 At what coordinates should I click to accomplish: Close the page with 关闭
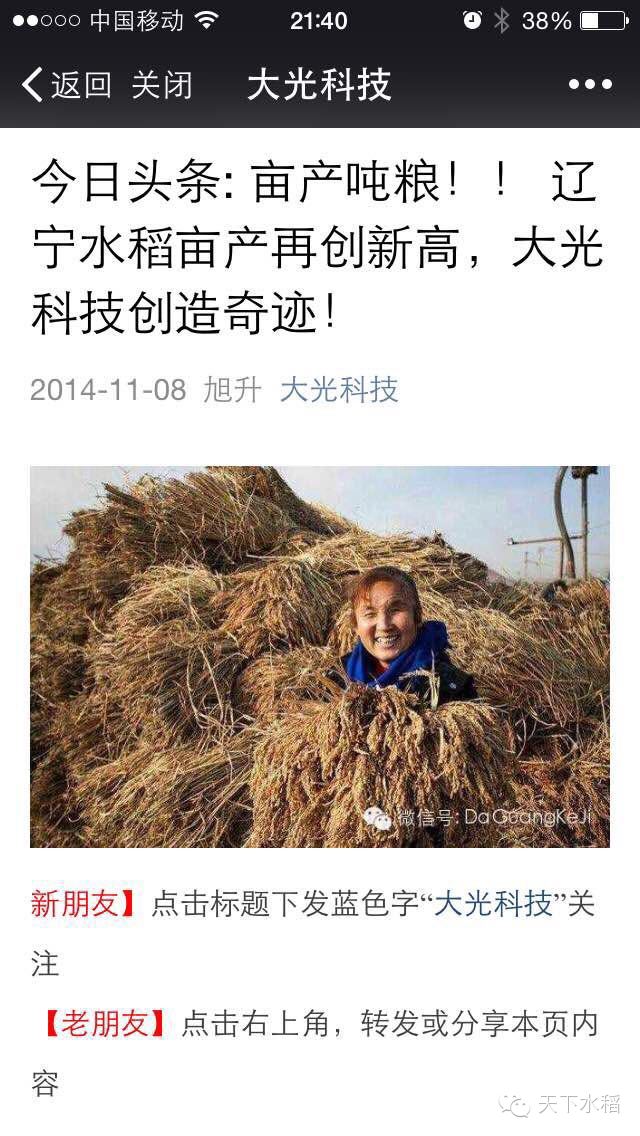click(x=161, y=85)
